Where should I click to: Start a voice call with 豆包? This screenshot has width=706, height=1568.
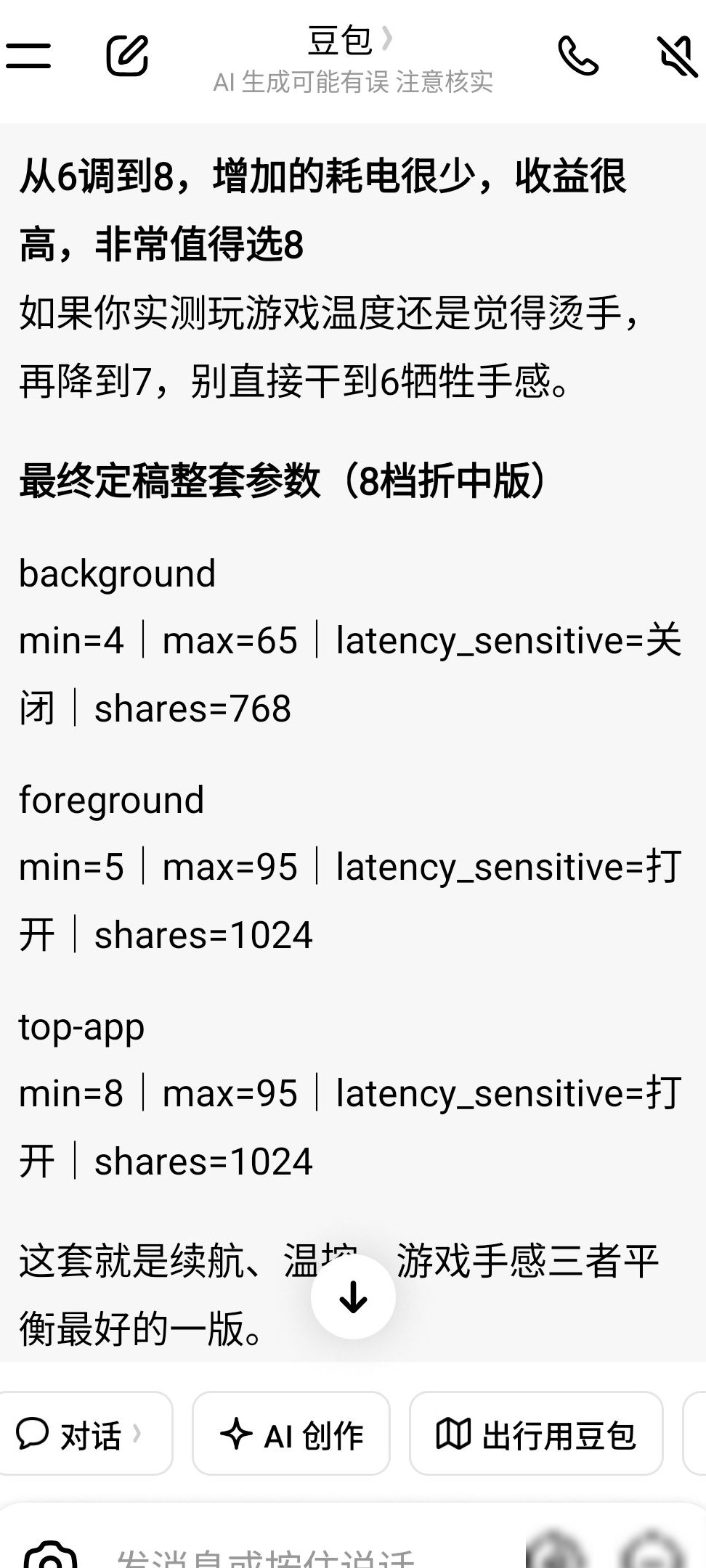(x=578, y=56)
